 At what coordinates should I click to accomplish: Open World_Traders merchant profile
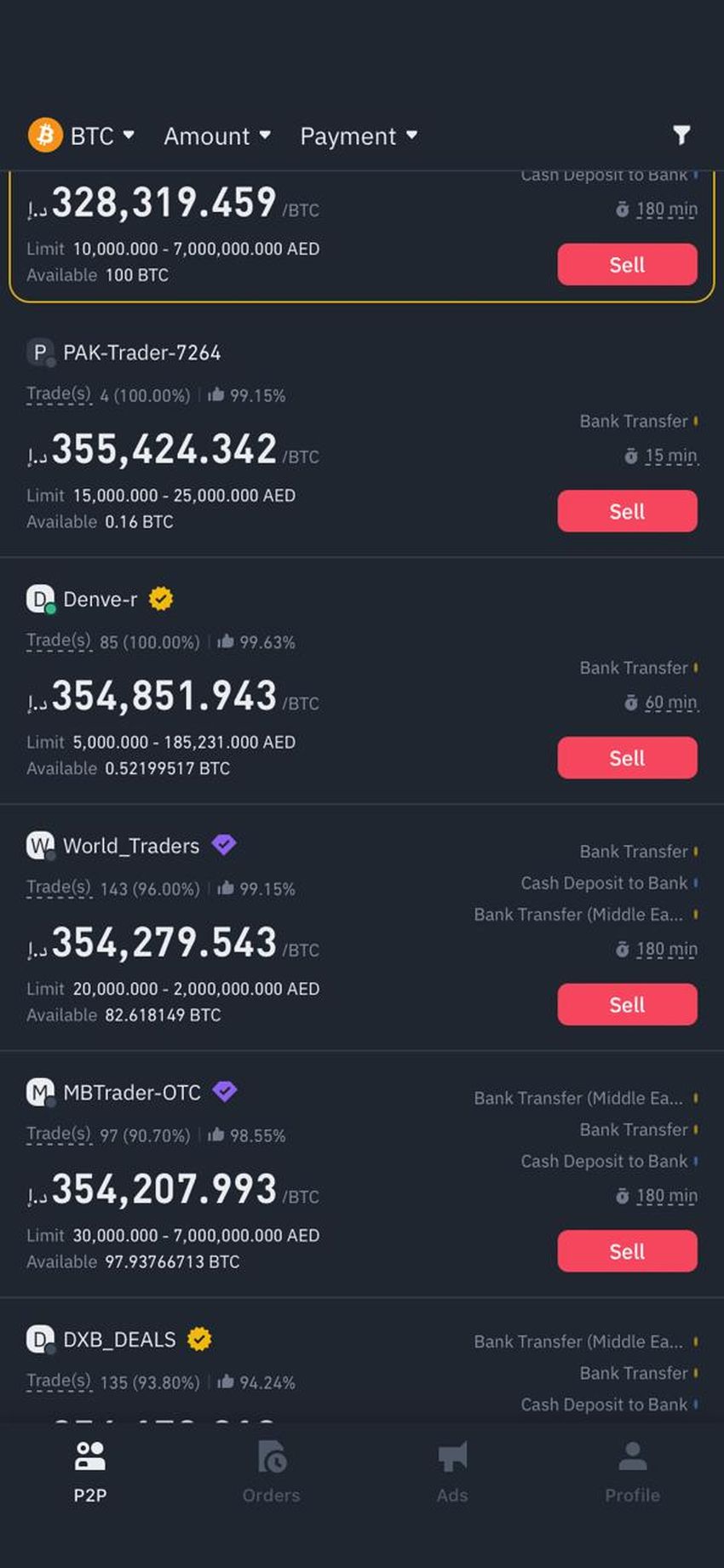(130, 846)
